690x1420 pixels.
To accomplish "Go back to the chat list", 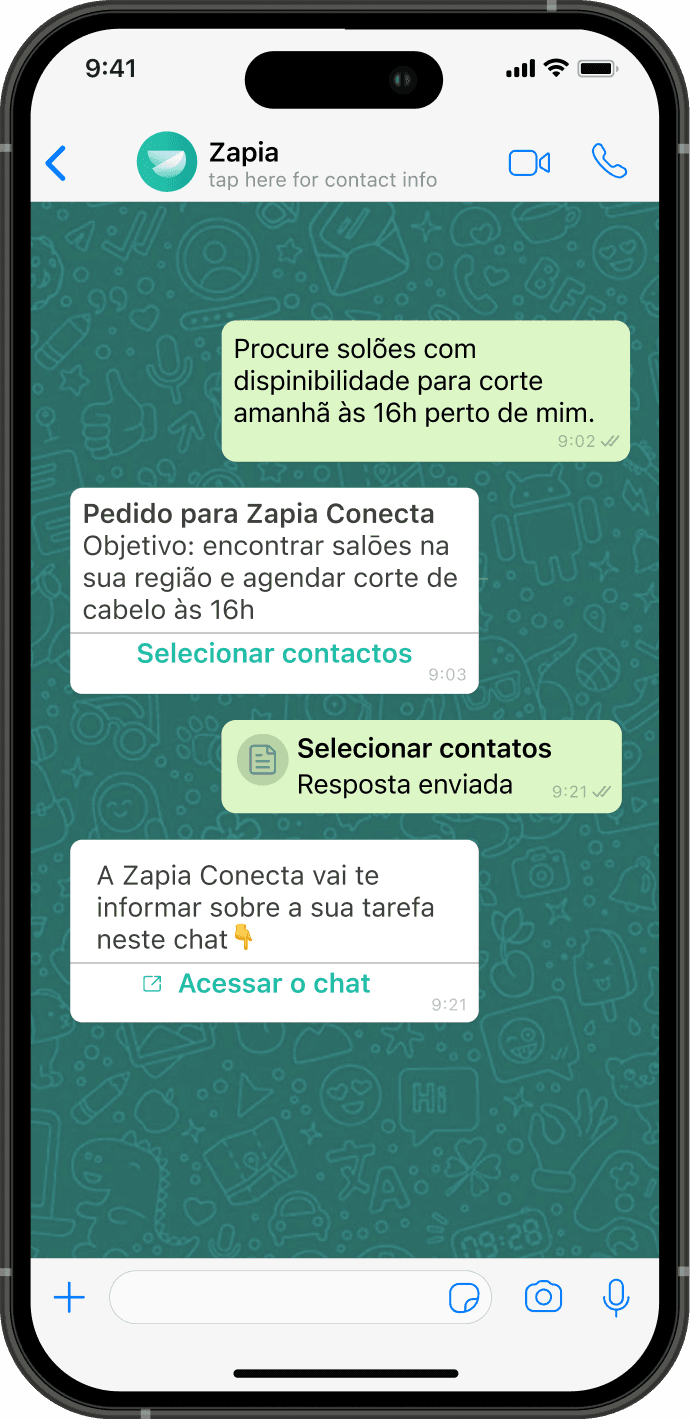I will coord(57,163).
